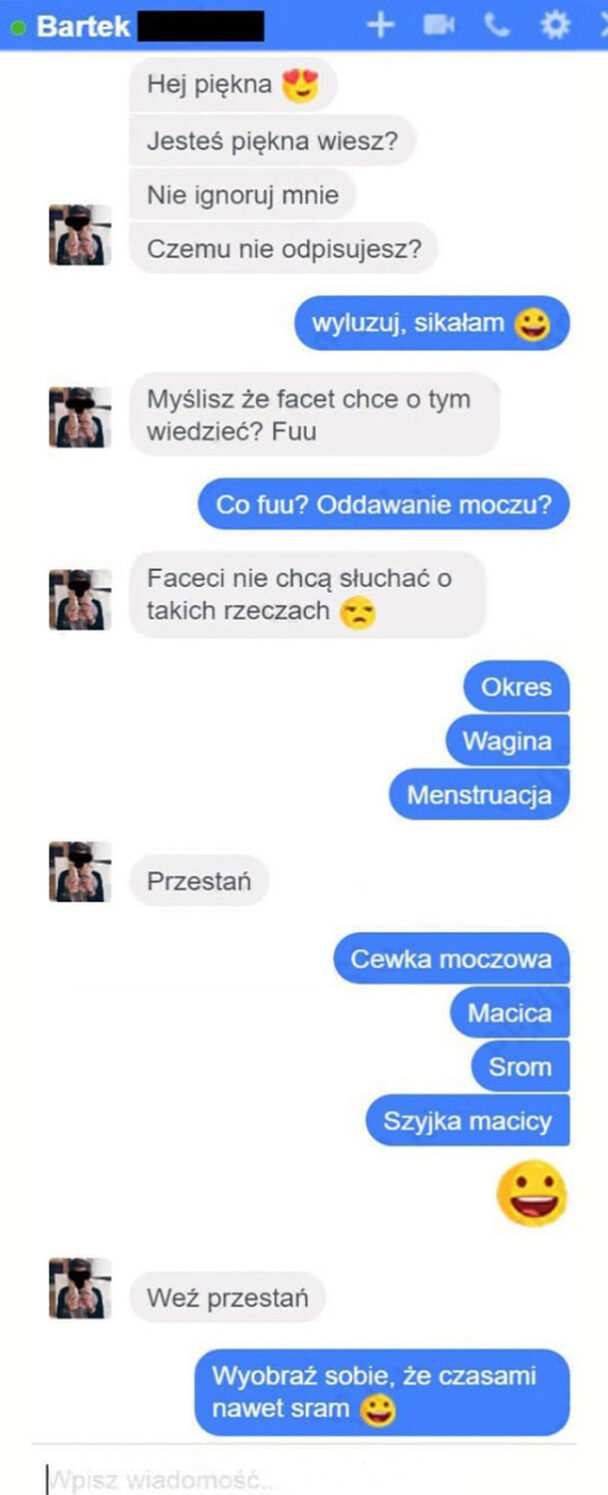608x1495 pixels.
Task: Start a voice call with Bartek
Action: (497, 25)
